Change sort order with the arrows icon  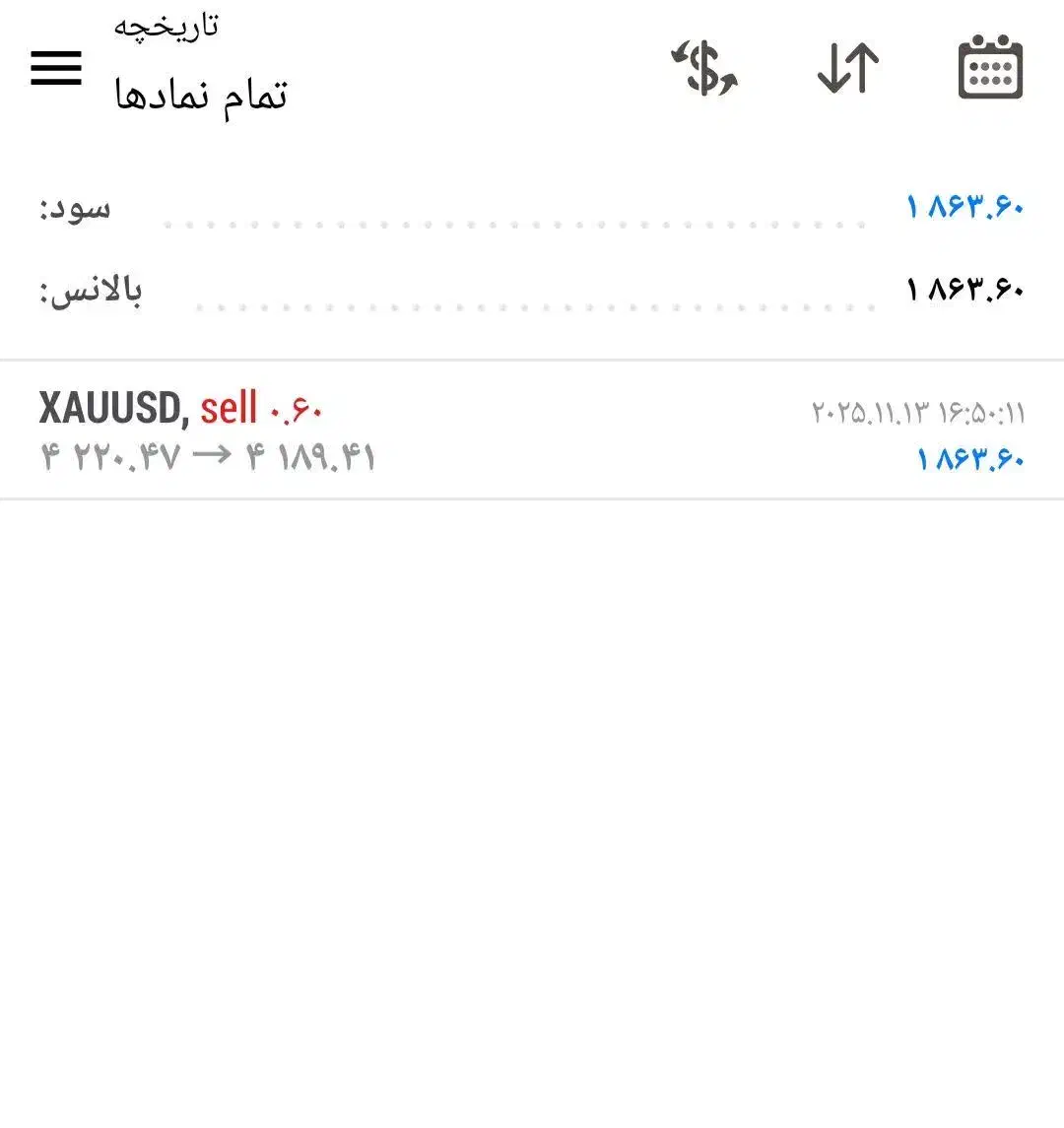point(848,69)
